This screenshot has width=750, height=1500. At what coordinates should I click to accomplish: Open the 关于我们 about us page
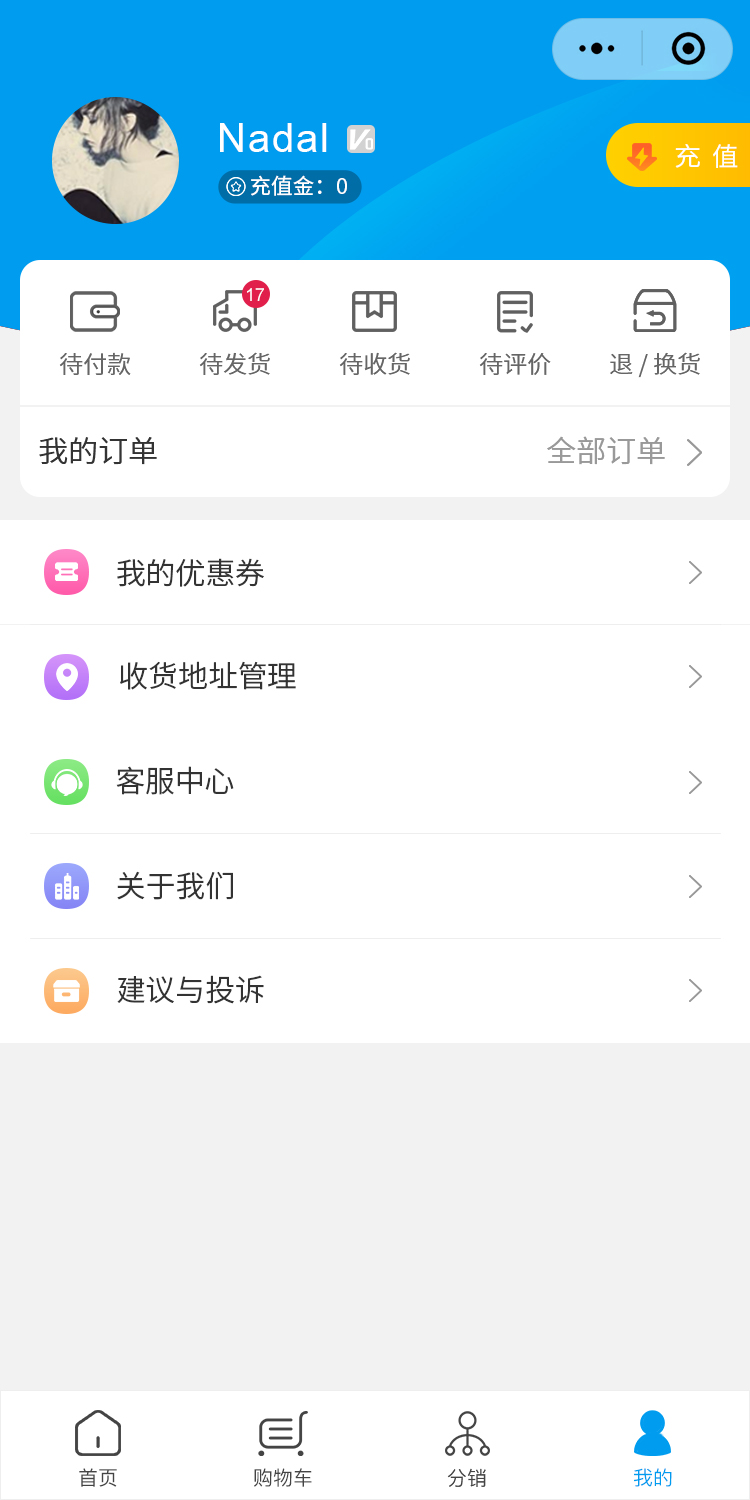tap(375, 887)
